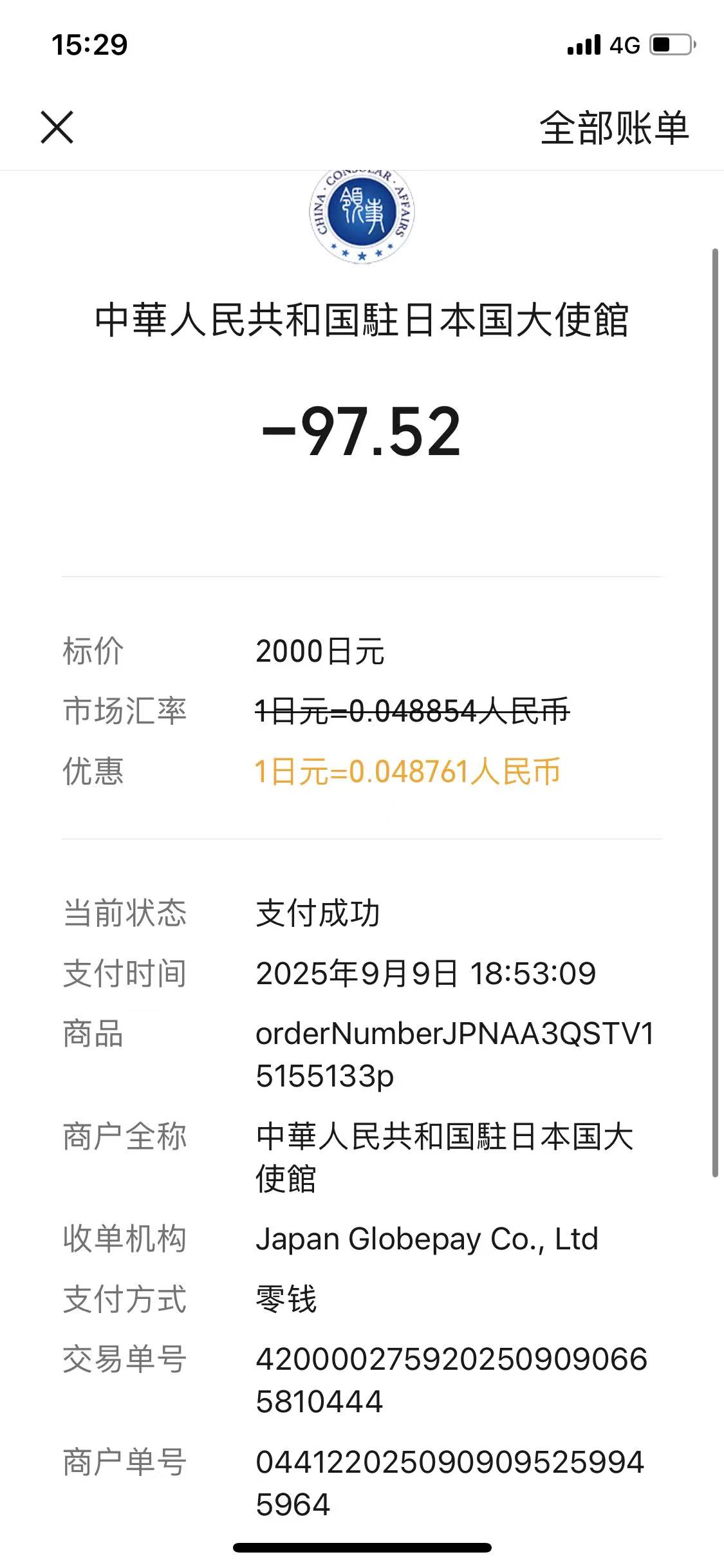Open 全部账单 (all bills)

click(x=613, y=128)
